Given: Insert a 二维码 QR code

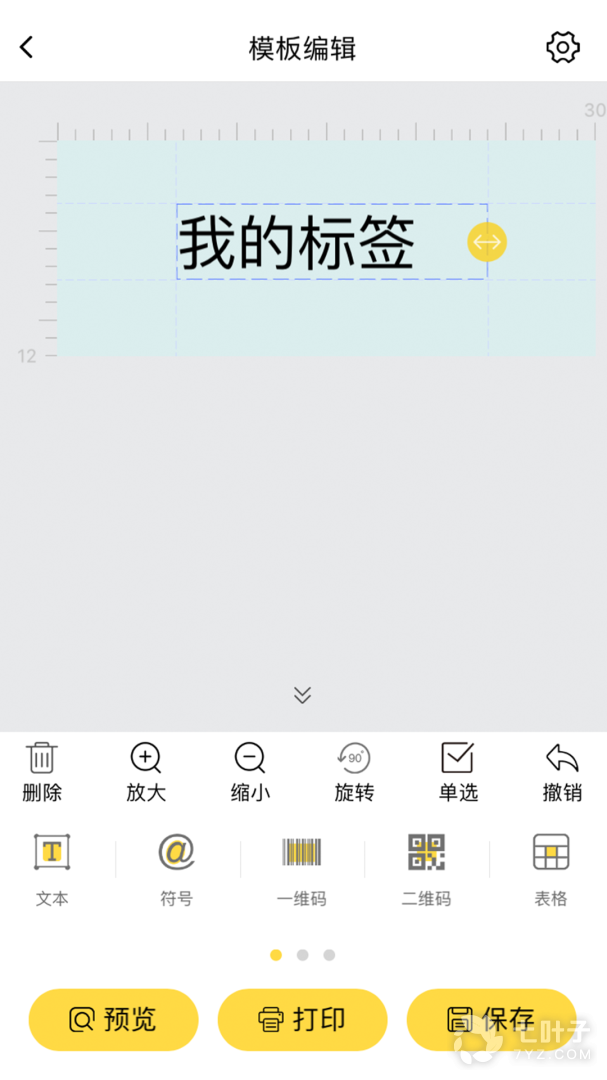Looking at the screenshot, I should 426,866.
